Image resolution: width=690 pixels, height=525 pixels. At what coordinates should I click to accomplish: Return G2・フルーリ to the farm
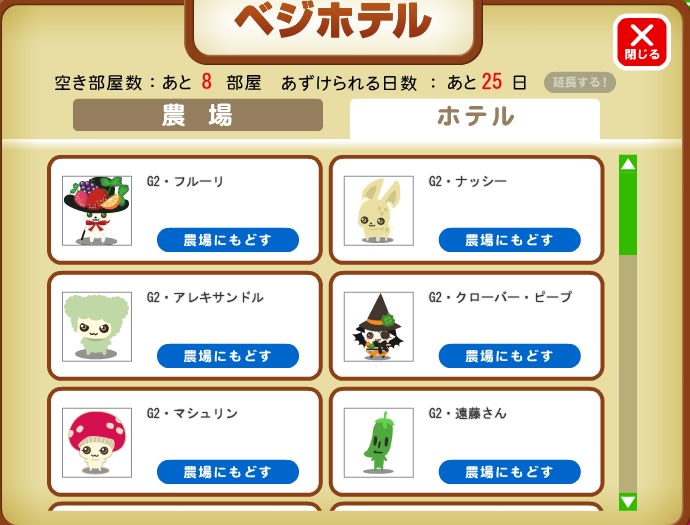pyautogui.click(x=228, y=240)
